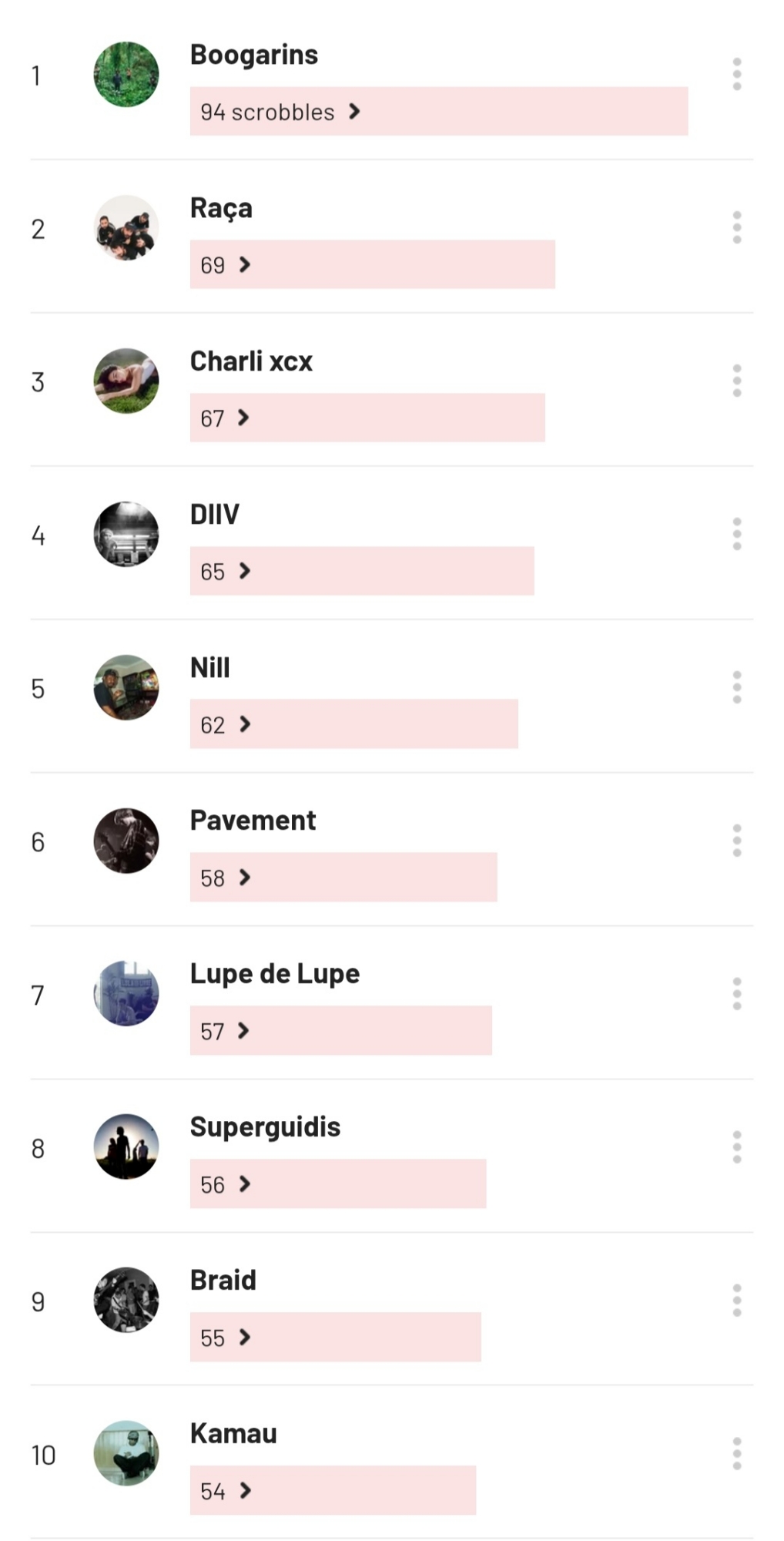Open more options for DIIV
Screen dimensions: 784x1541
pos(737,534)
